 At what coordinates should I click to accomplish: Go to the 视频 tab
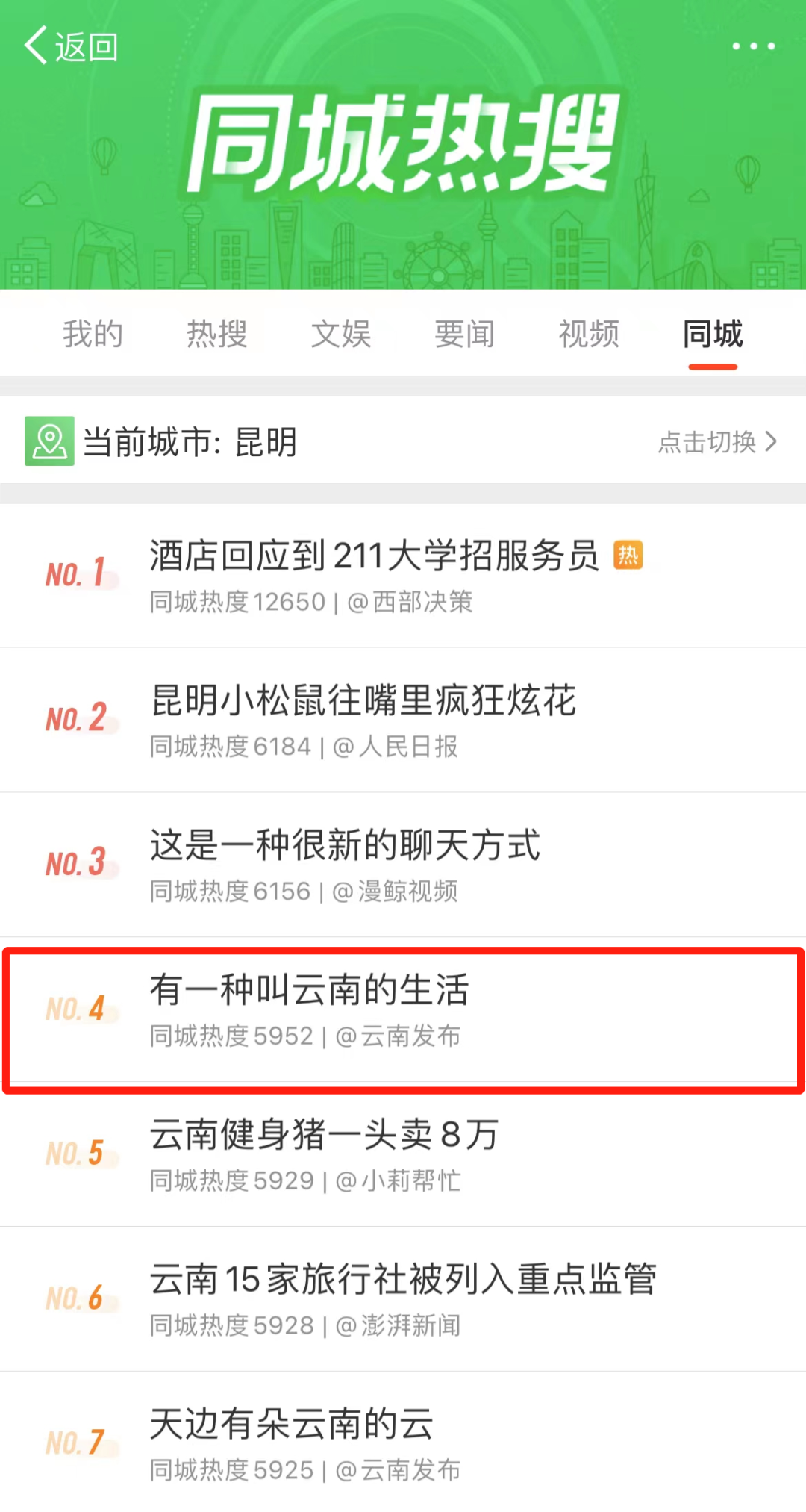589,334
